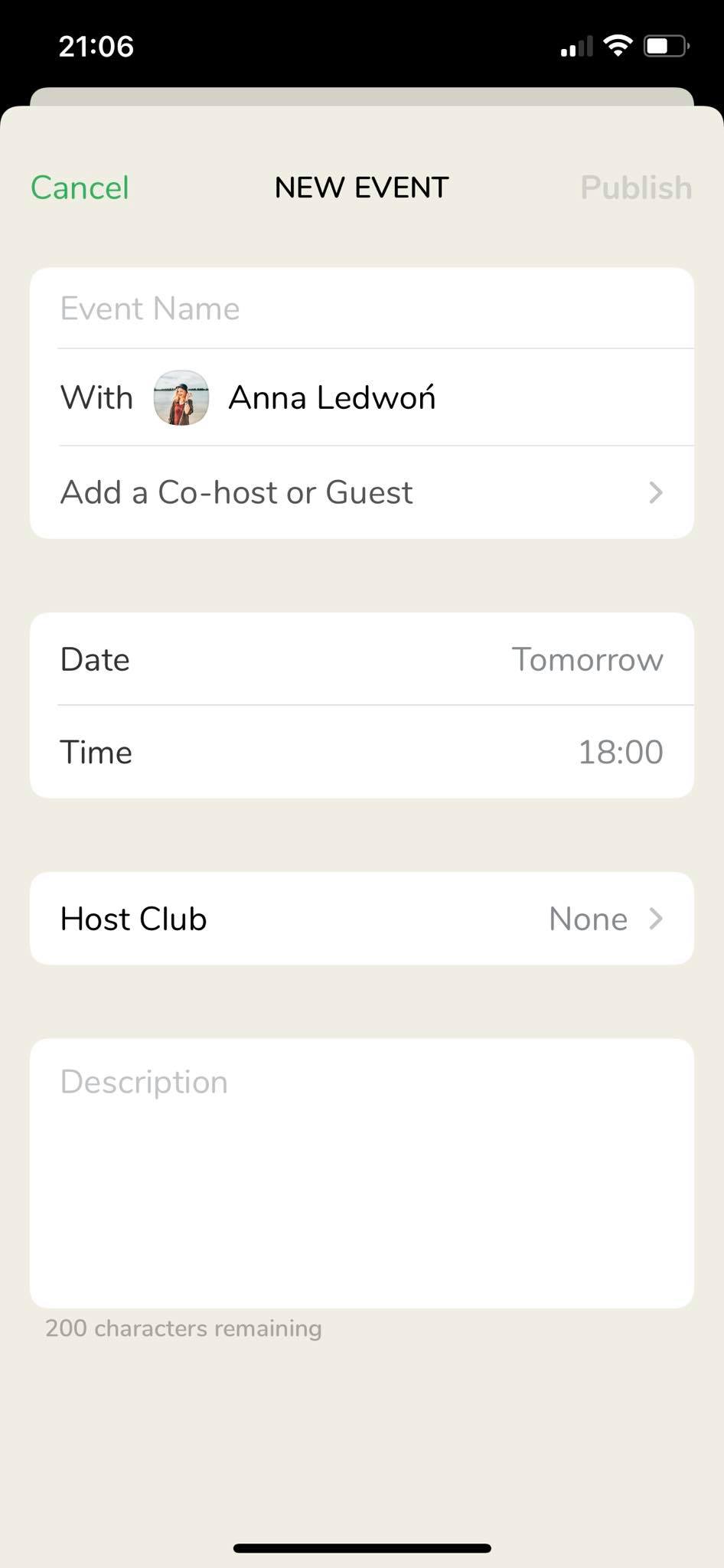Change the event Date from Tomorrow
The height and width of the screenshot is (1568, 724).
[362, 659]
